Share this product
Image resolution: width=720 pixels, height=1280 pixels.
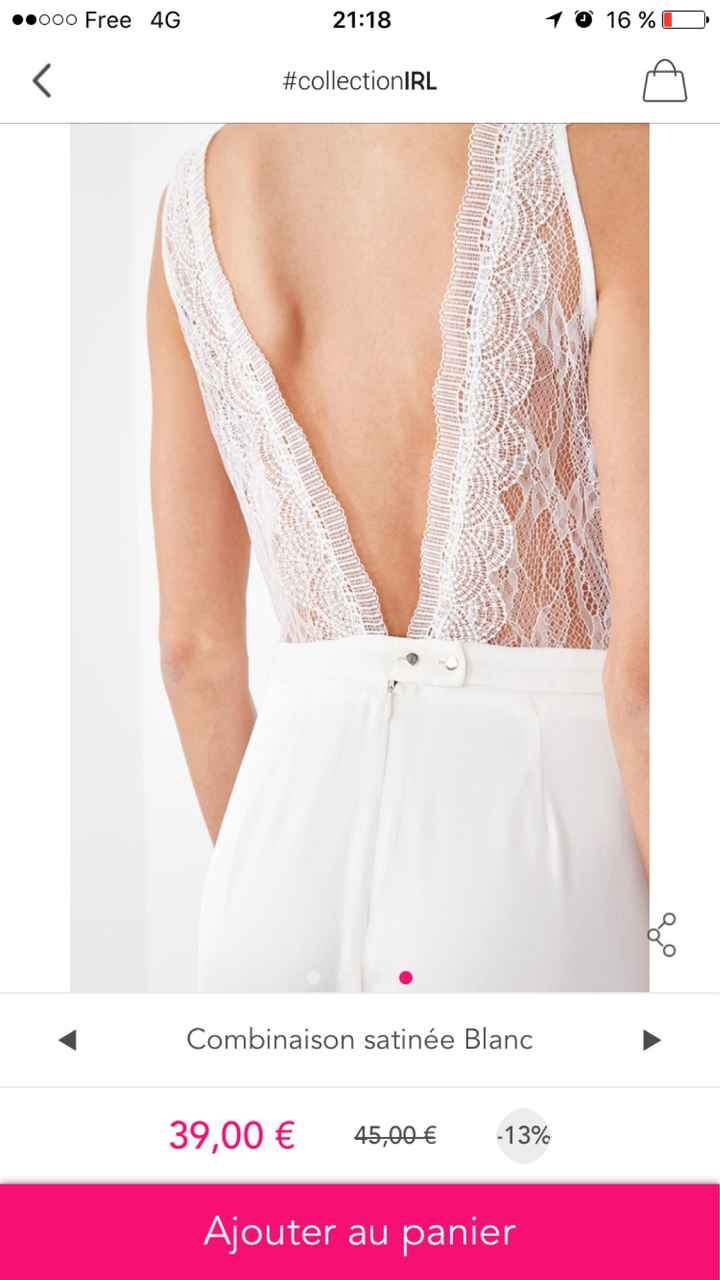coord(662,934)
